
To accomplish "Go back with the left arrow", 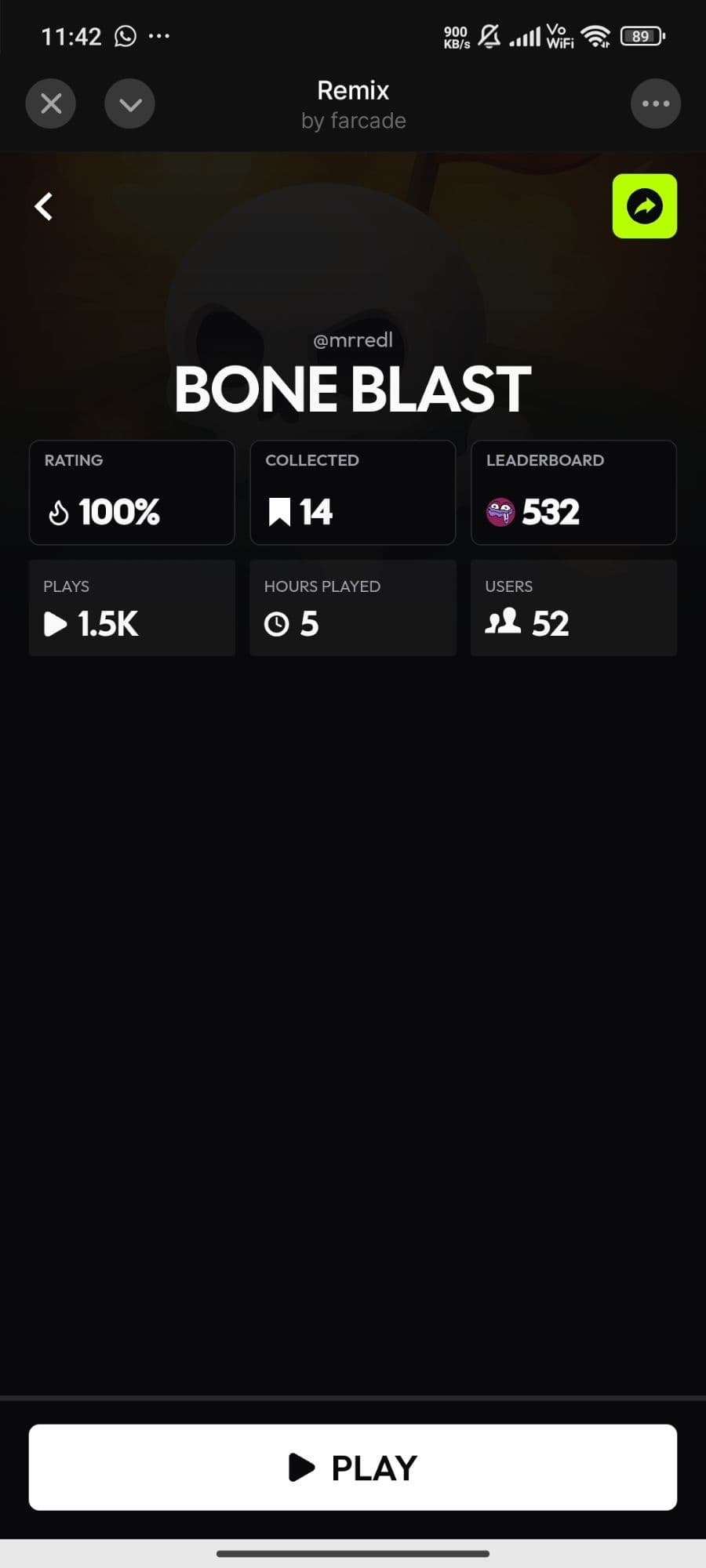I will [44, 207].
